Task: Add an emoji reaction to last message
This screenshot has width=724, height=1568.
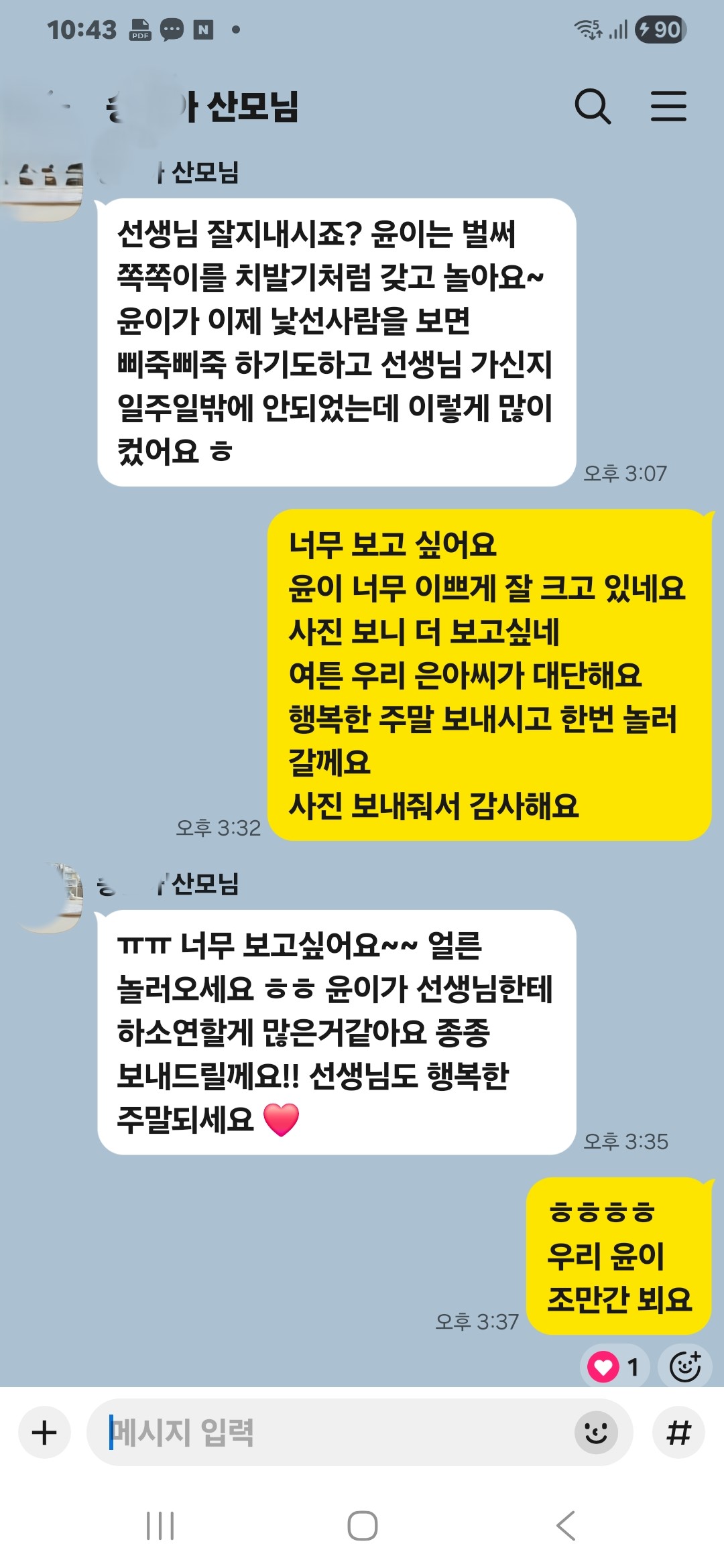Action: pos(684,1366)
